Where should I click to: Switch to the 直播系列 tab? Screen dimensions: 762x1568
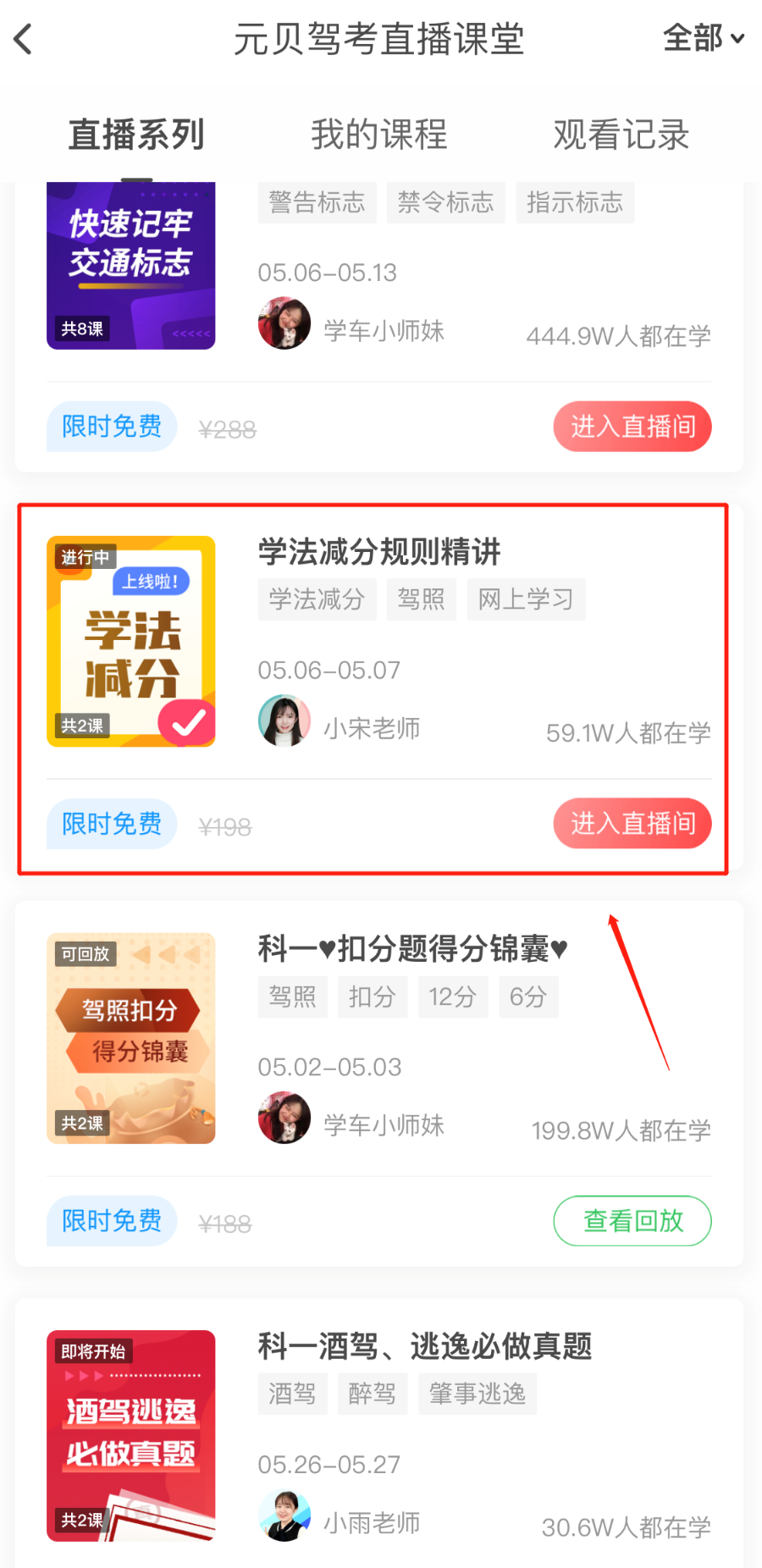point(136,135)
